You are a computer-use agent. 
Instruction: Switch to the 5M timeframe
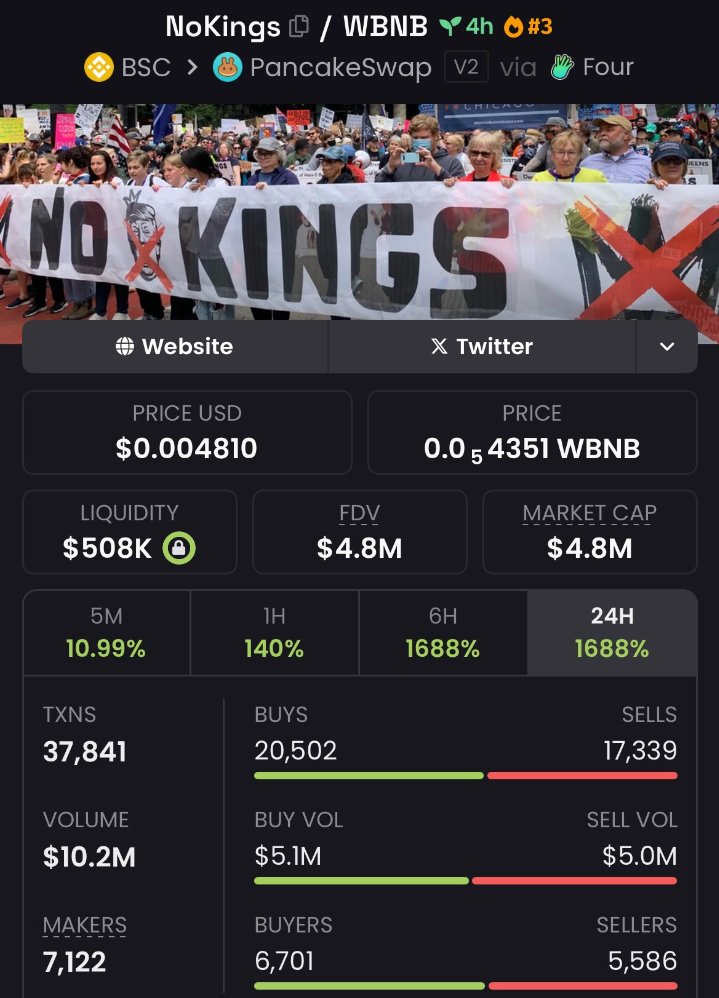106,633
